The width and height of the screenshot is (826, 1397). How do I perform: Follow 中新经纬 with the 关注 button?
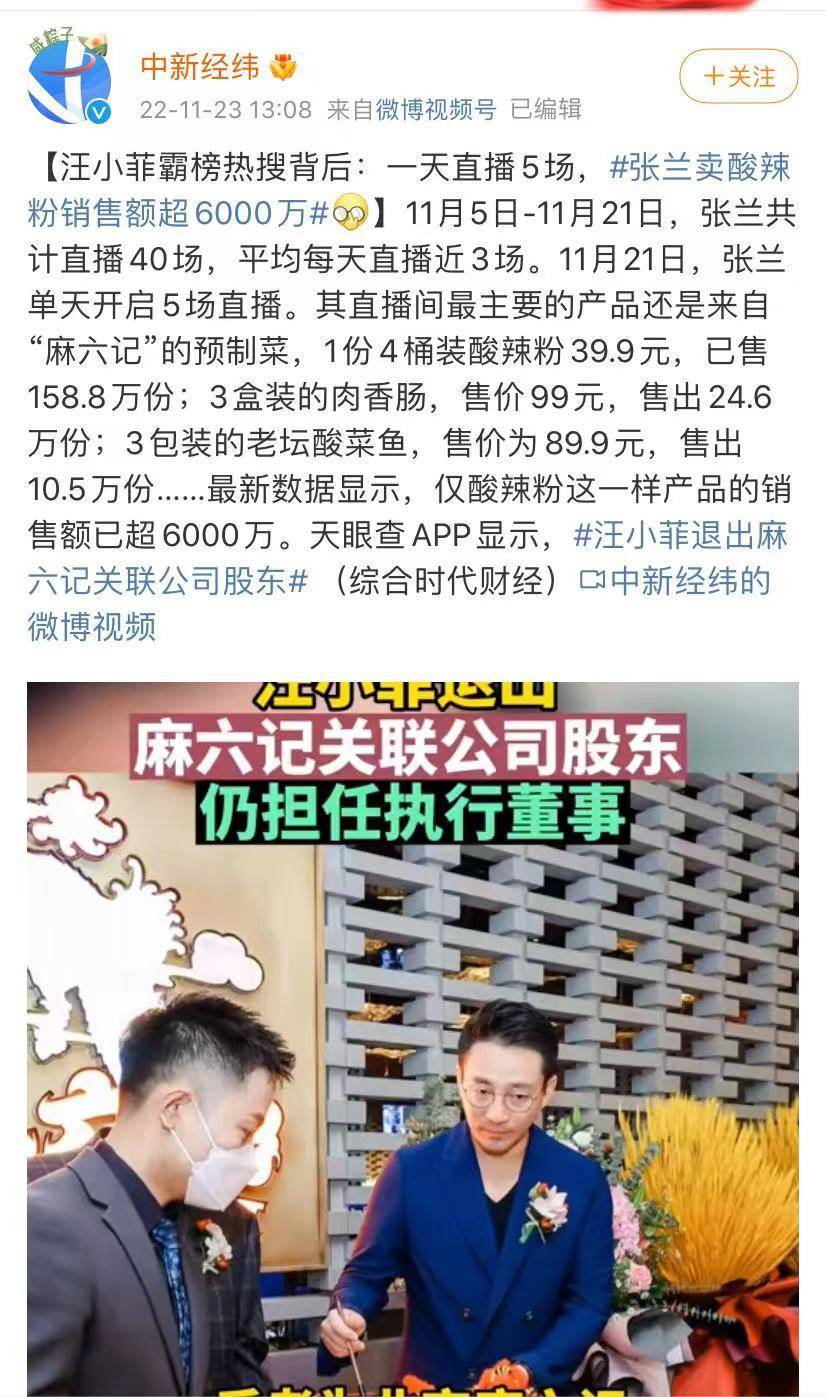click(x=739, y=77)
